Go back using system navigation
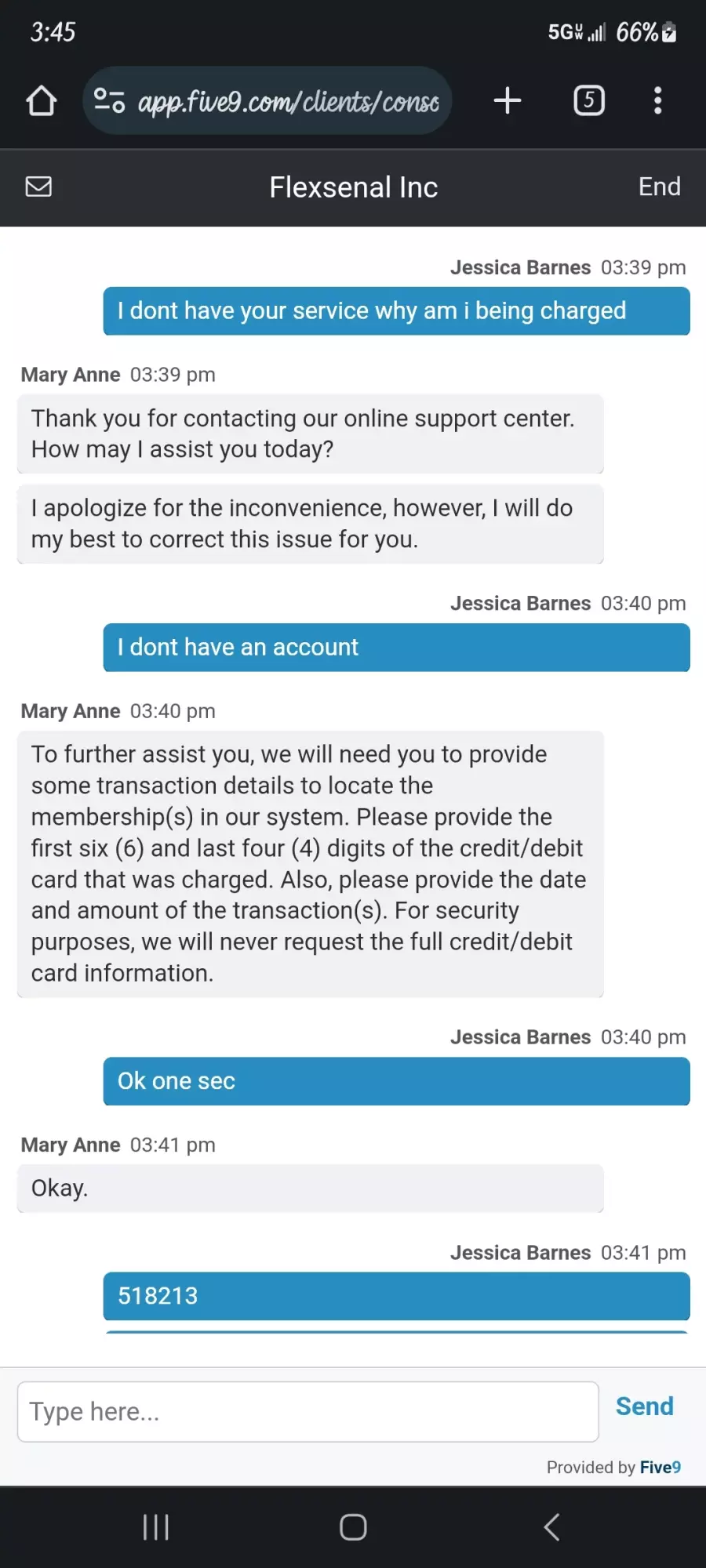The width and height of the screenshot is (706, 1568). pyautogui.click(x=551, y=1527)
